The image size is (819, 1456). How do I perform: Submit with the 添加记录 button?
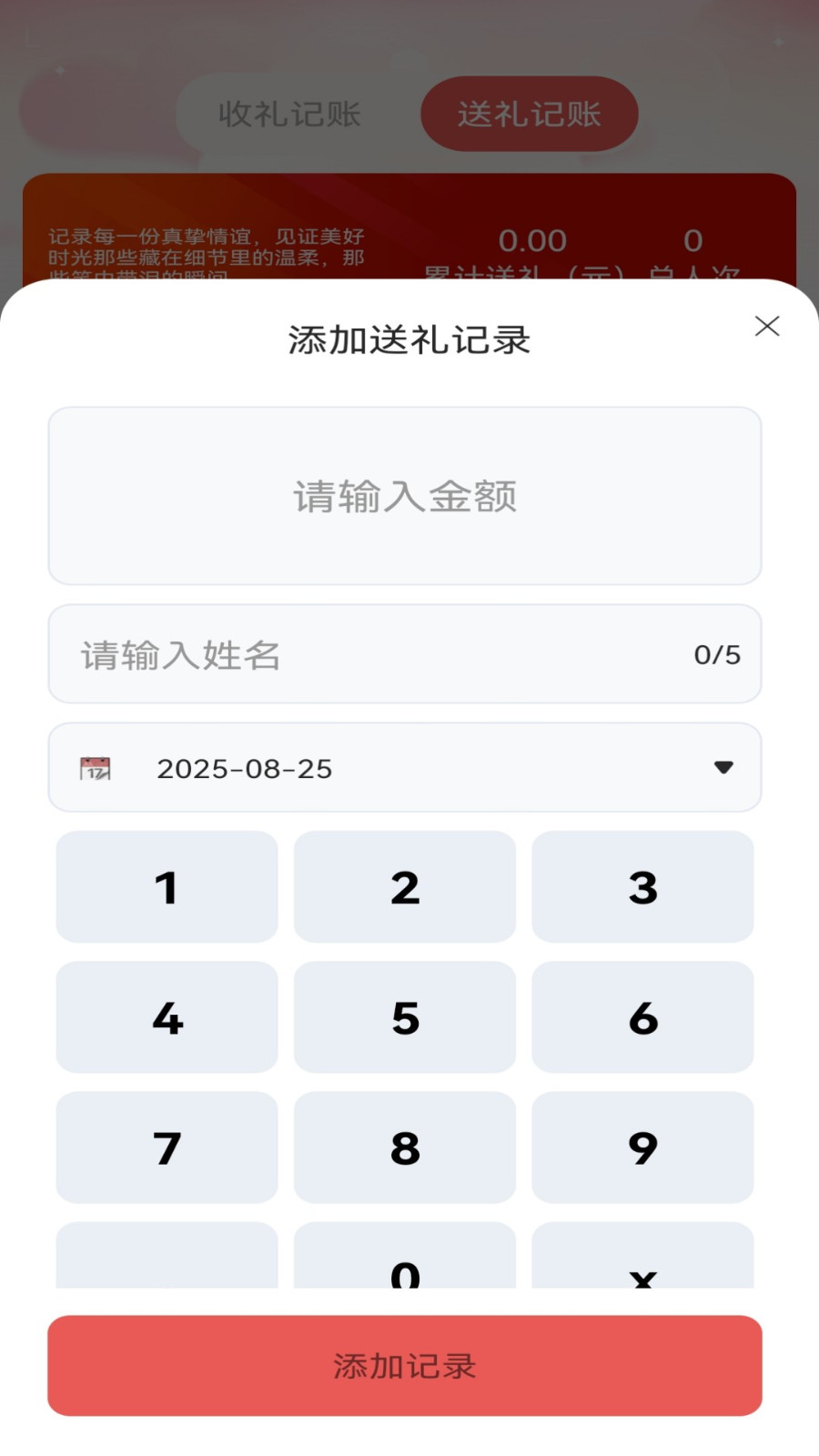405,1365
